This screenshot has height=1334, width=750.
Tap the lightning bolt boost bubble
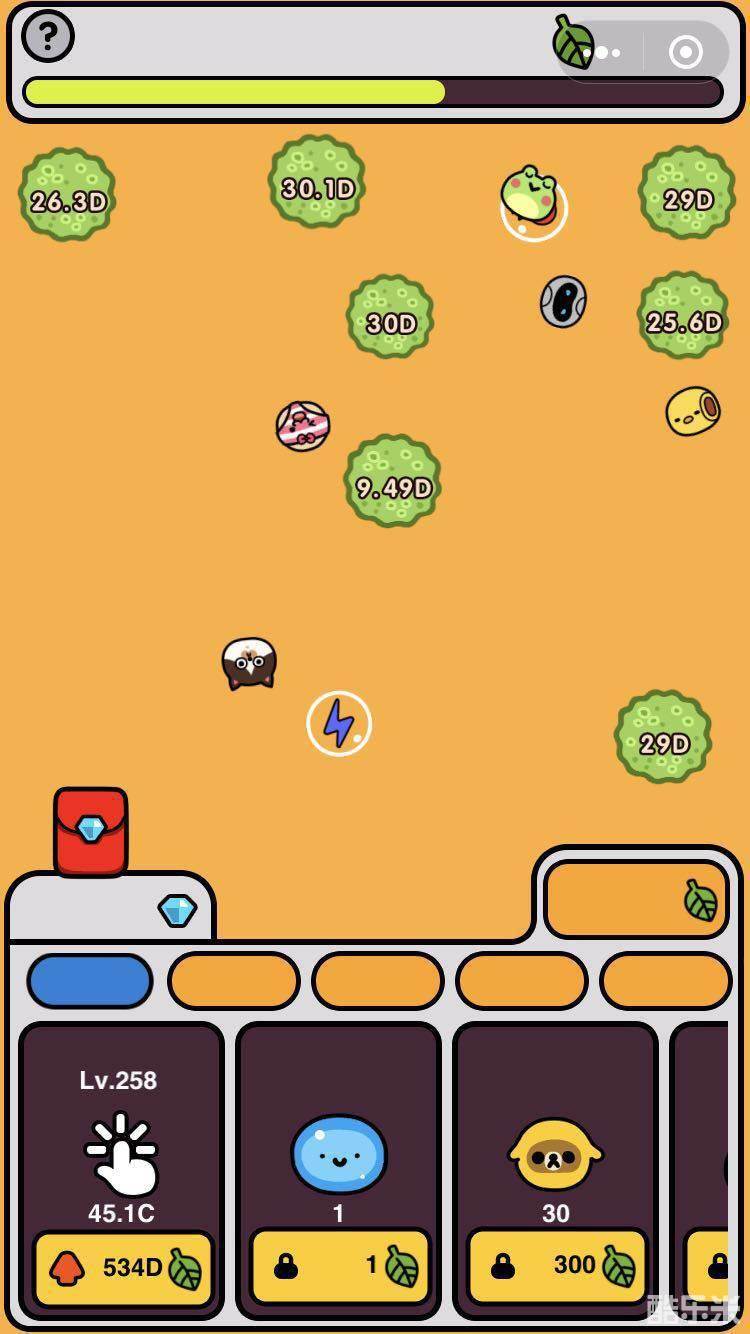click(339, 723)
